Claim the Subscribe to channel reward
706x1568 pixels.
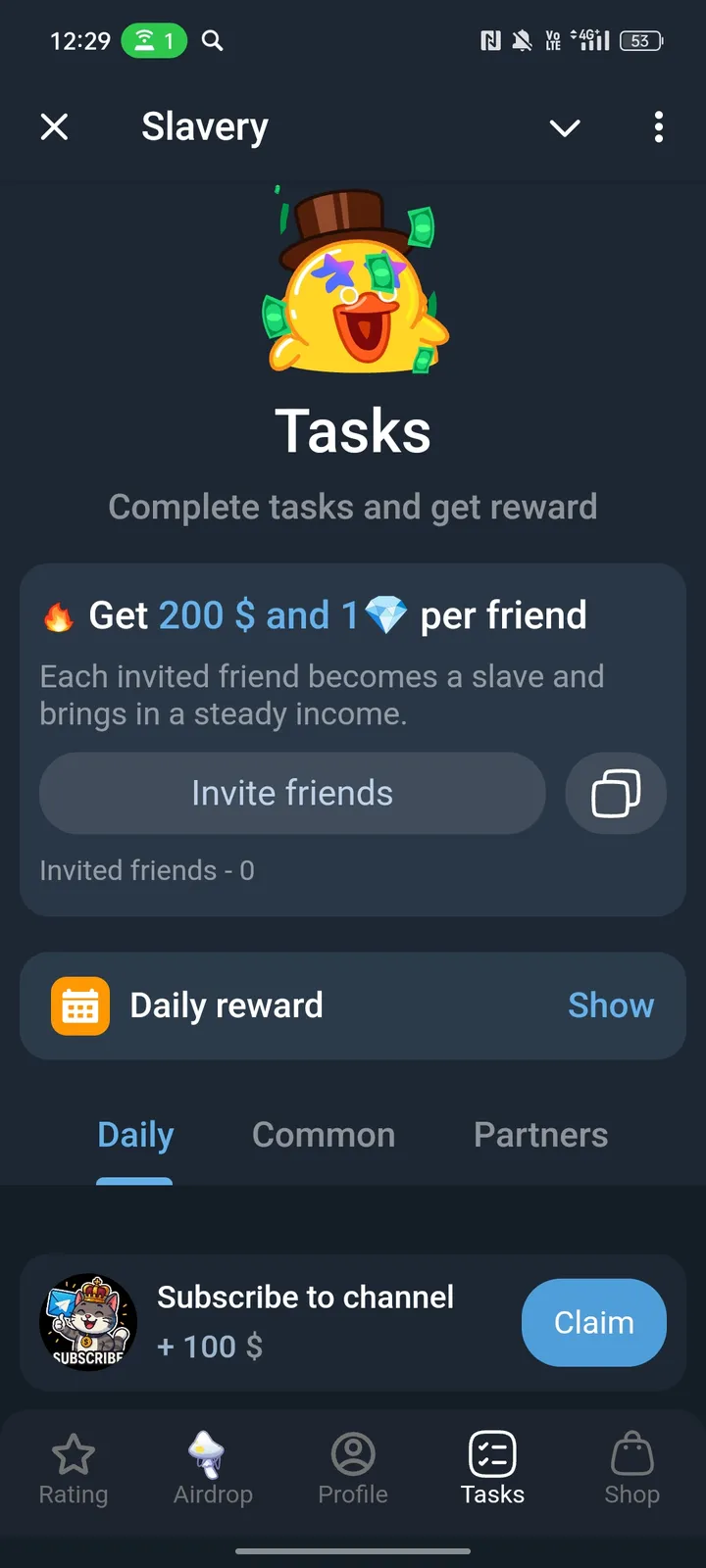tap(593, 1322)
